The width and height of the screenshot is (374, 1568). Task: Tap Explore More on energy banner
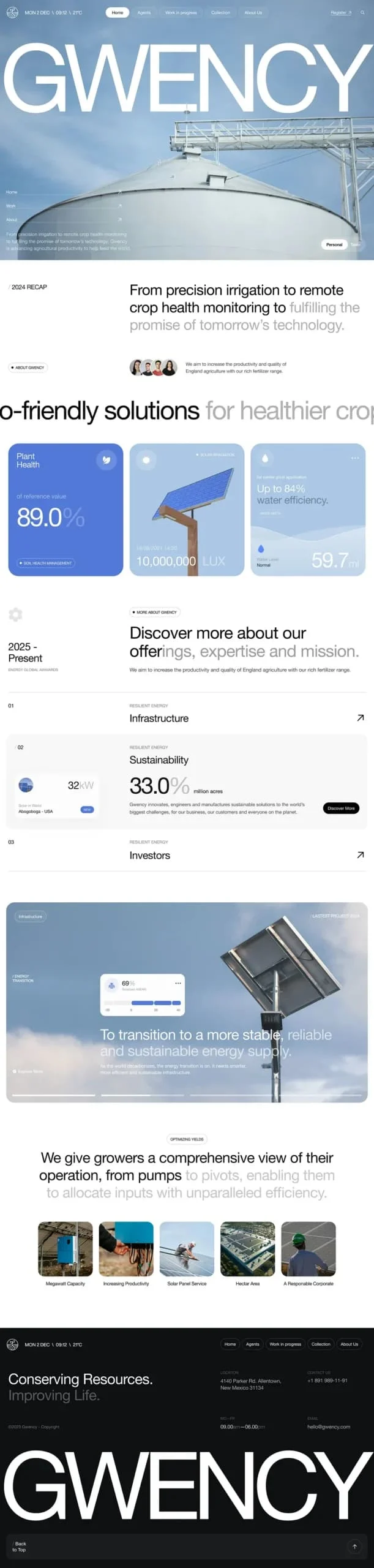(x=28, y=1071)
